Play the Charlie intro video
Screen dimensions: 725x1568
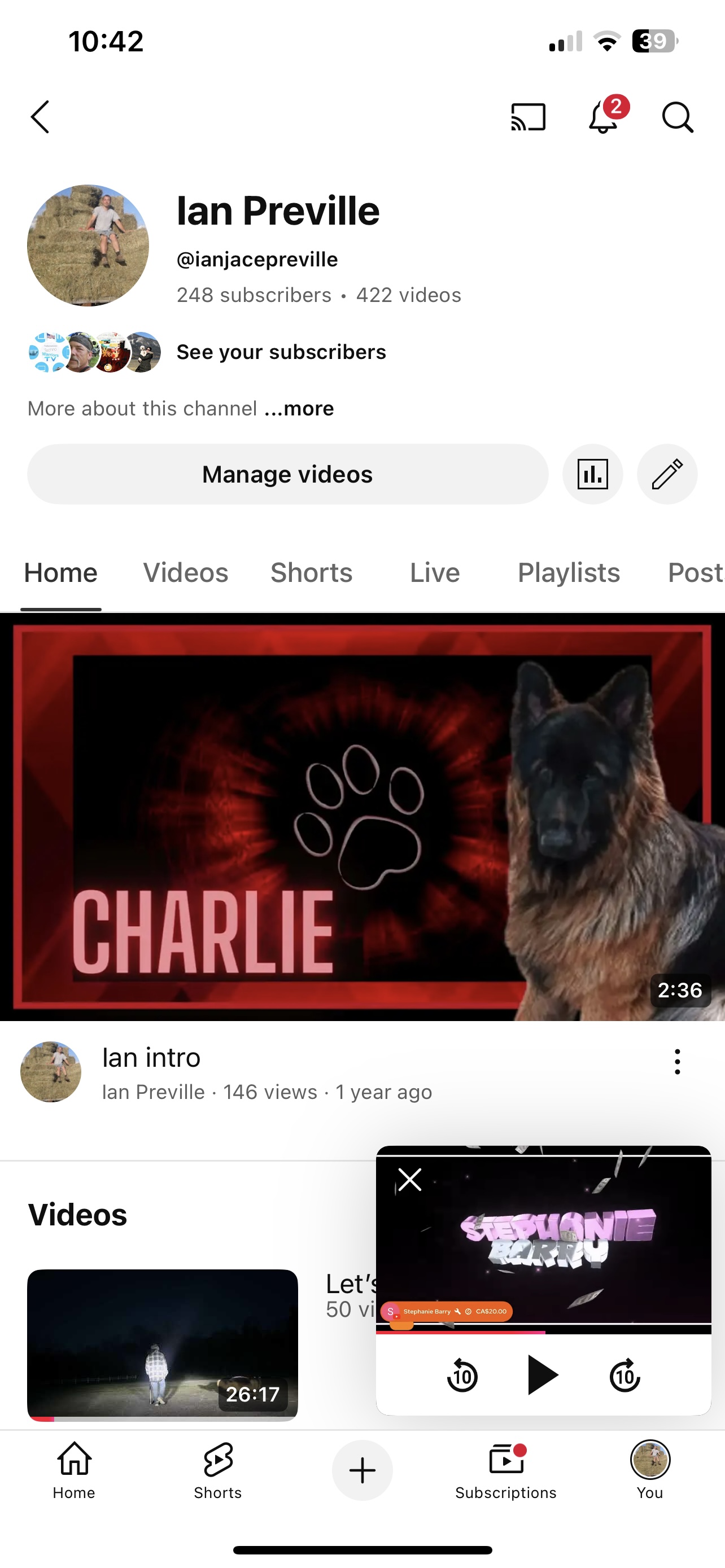click(362, 817)
